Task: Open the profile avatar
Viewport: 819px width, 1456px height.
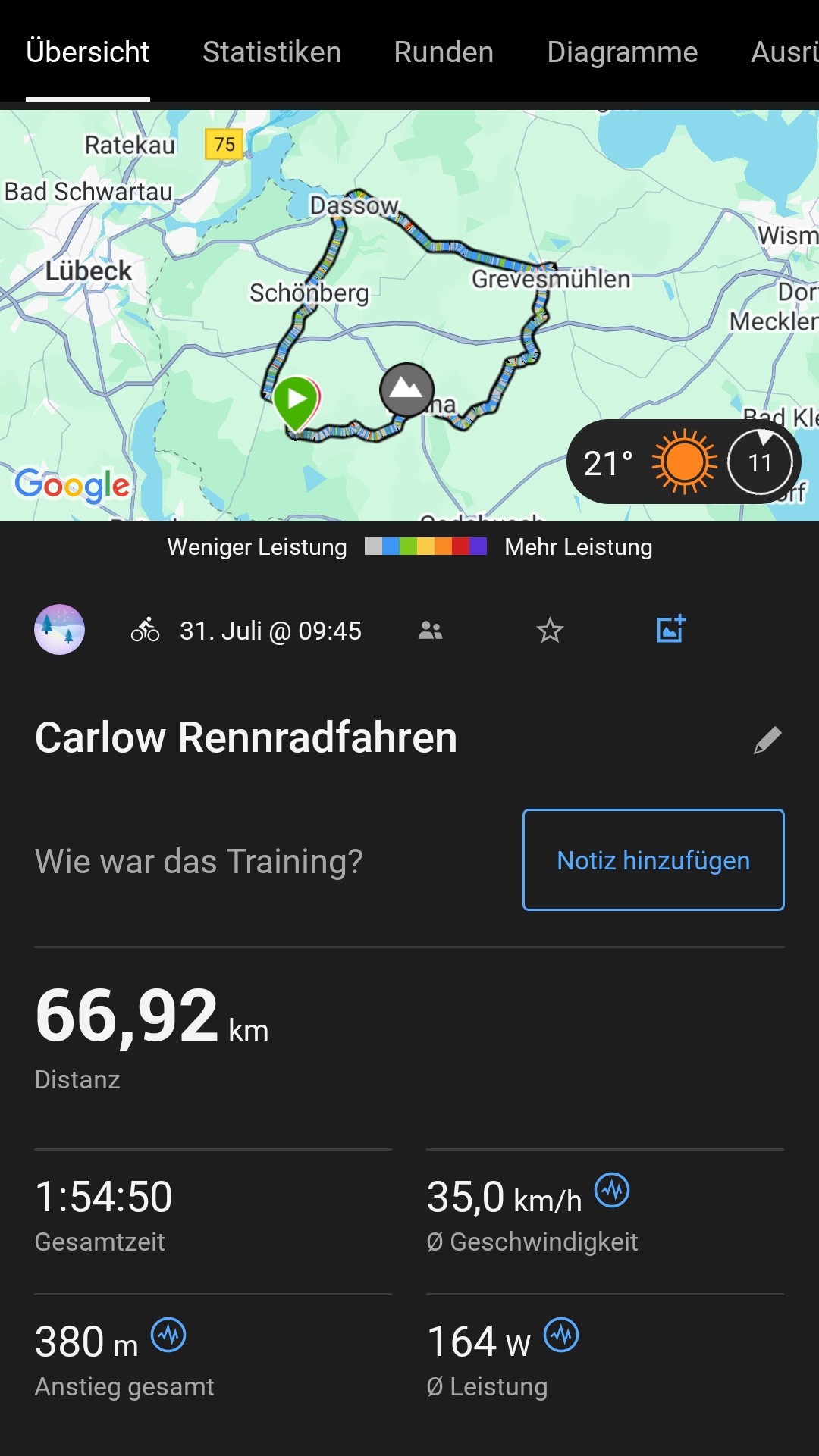Action: [59, 629]
